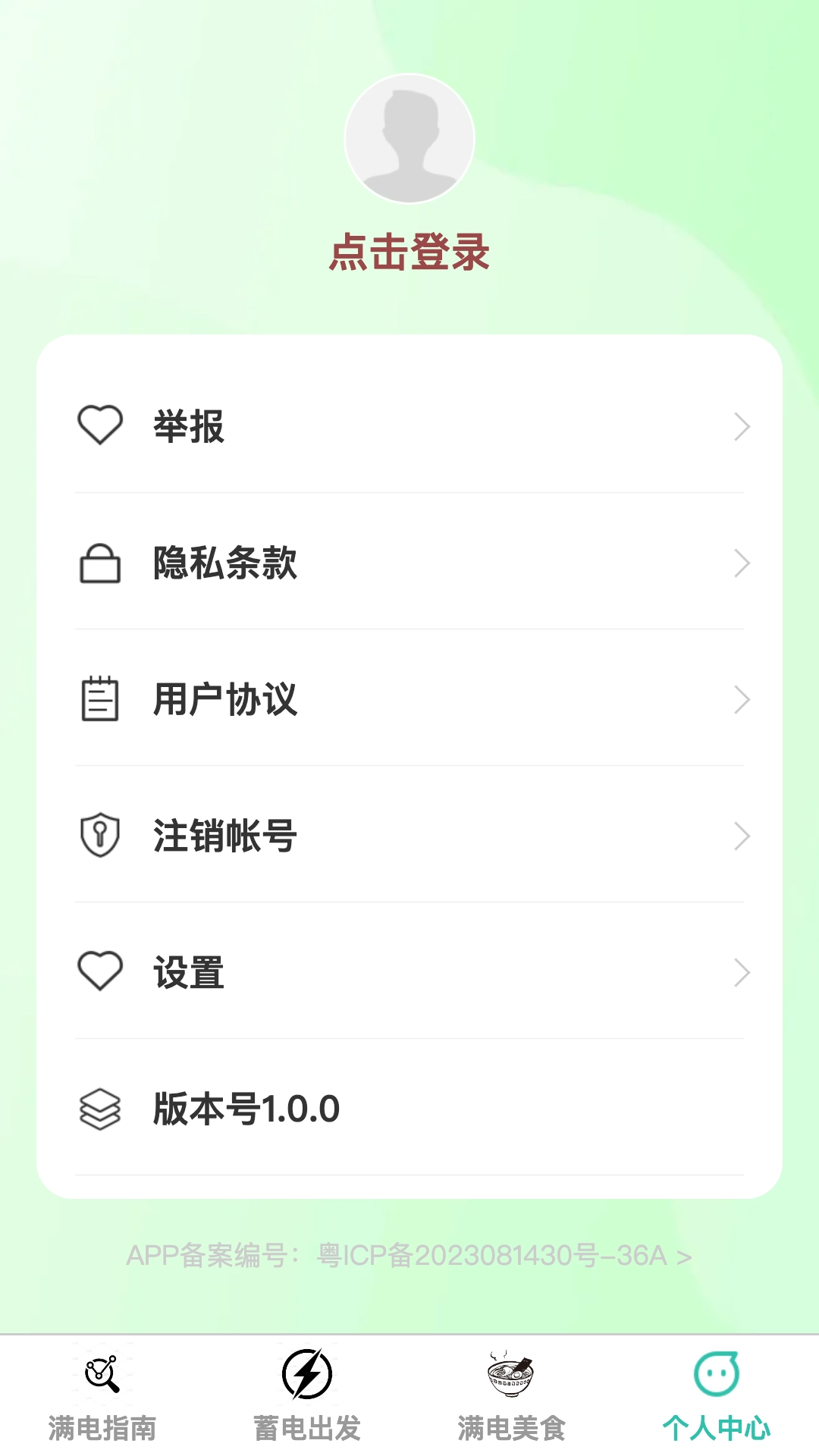The width and height of the screenshot is (819, 1456).
Task: Tap the 点击登录 login text
Action: [x=409, y=254]
